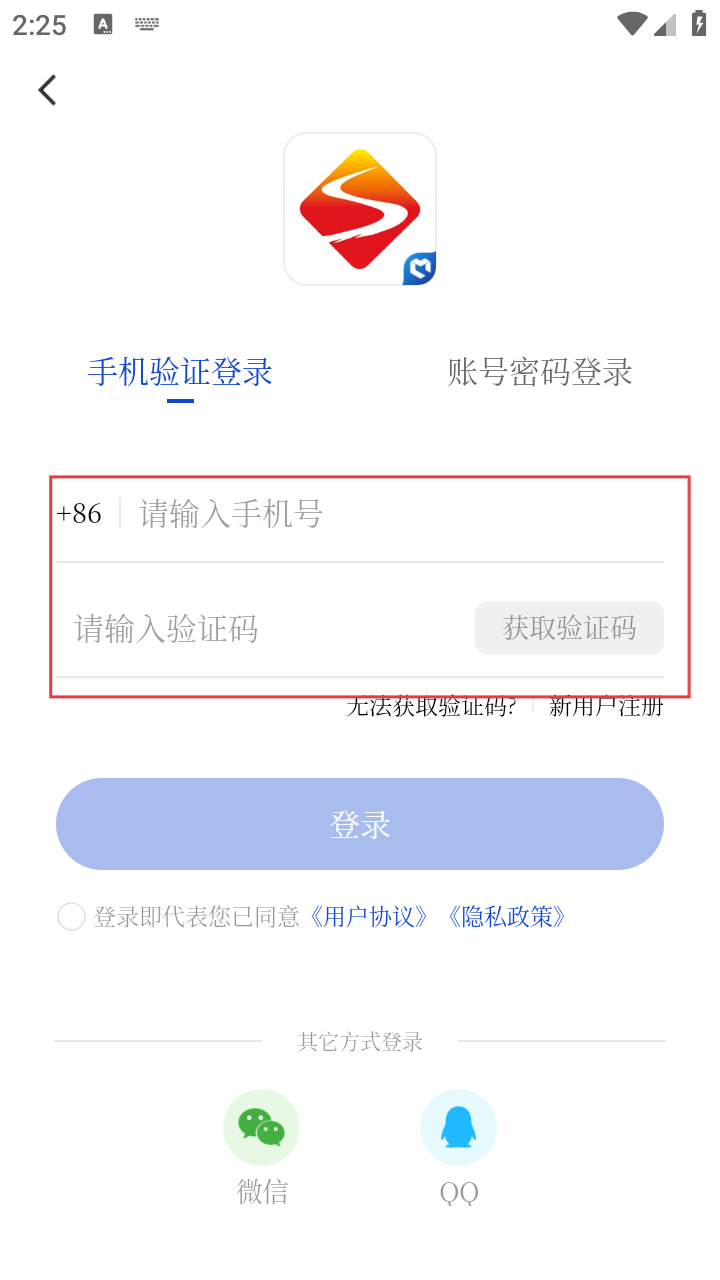The image size is (720, 1280).
Task: Select the 手机验证登录 tab
Action: click(x=180, y=373)
